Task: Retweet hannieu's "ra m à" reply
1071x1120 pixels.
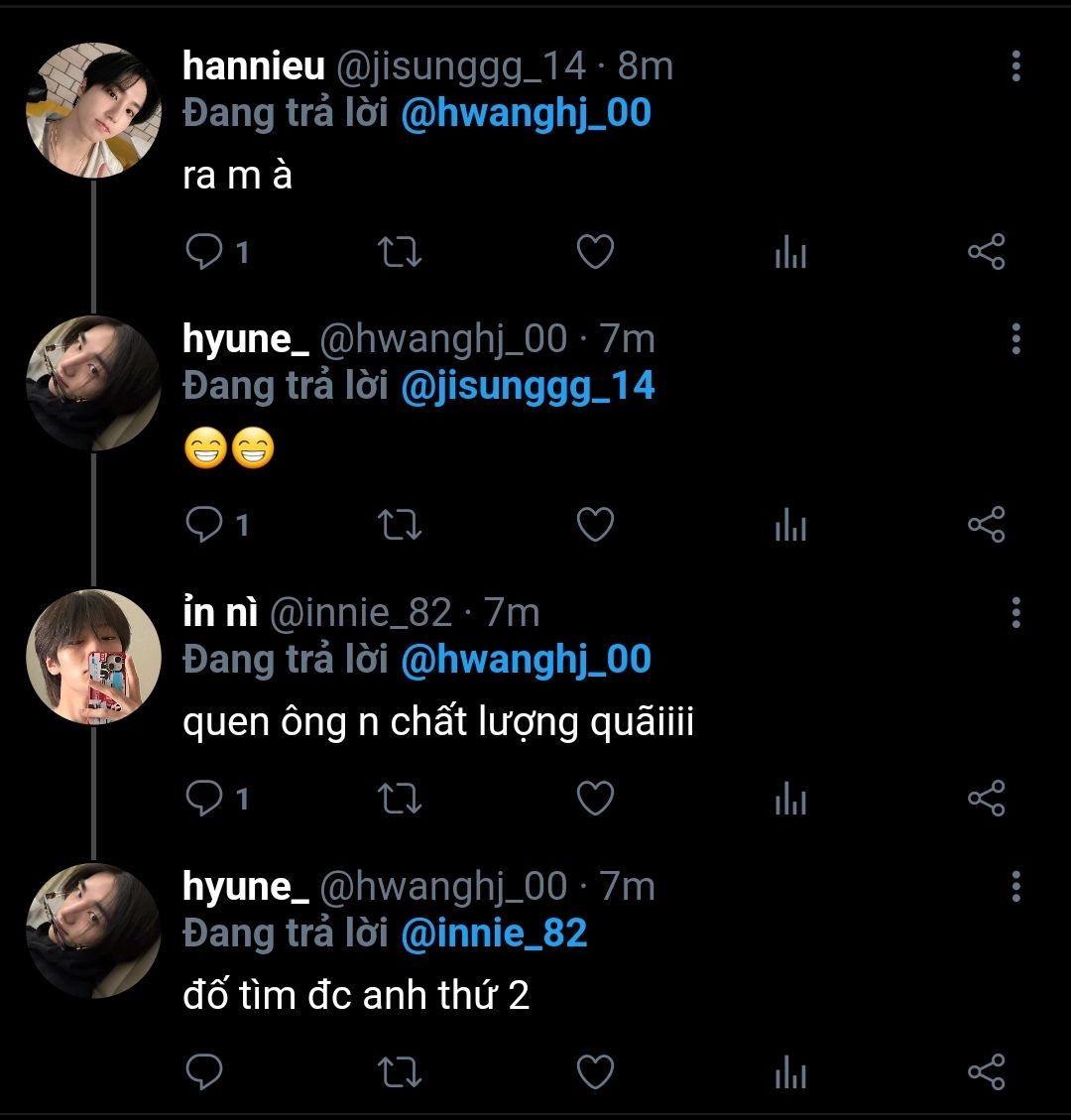Action: point(401,252)
